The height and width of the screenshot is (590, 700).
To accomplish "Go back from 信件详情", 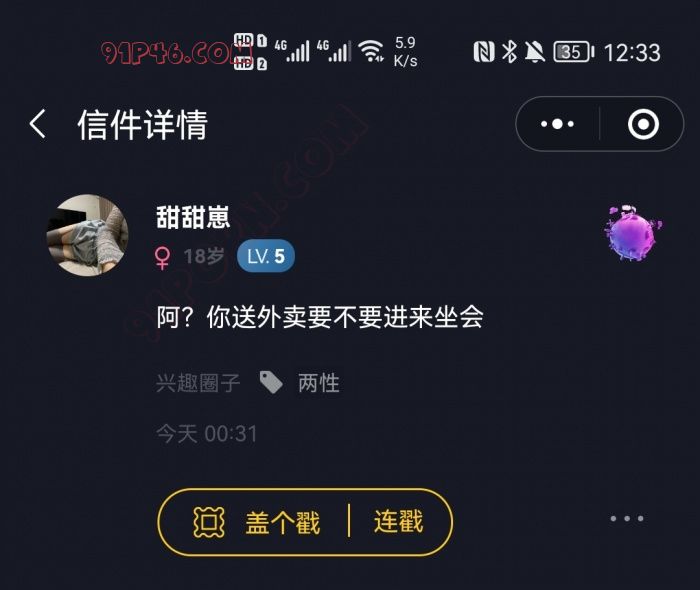I will pos(38,125).
